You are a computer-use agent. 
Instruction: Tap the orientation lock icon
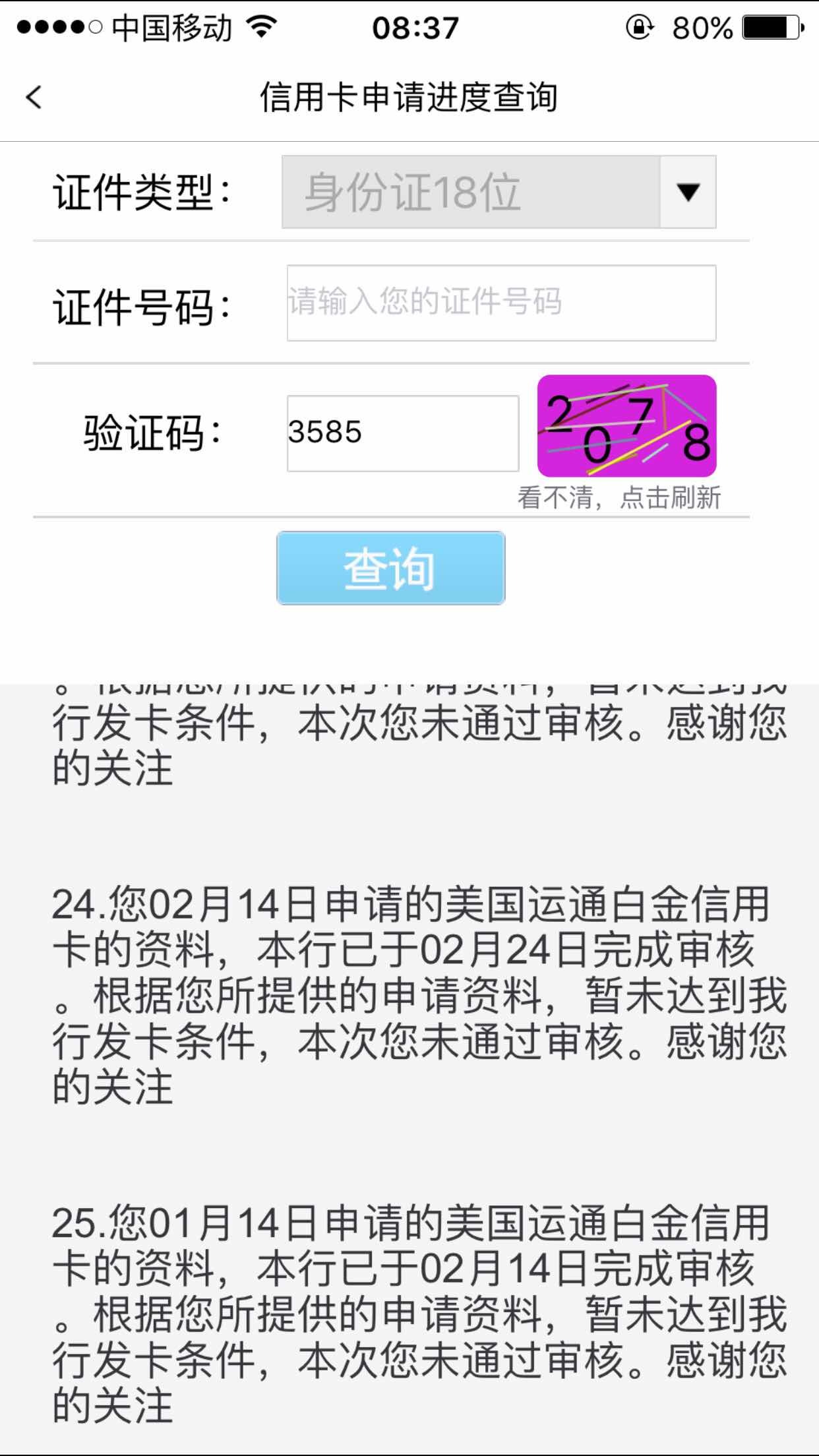coord(638,26)
